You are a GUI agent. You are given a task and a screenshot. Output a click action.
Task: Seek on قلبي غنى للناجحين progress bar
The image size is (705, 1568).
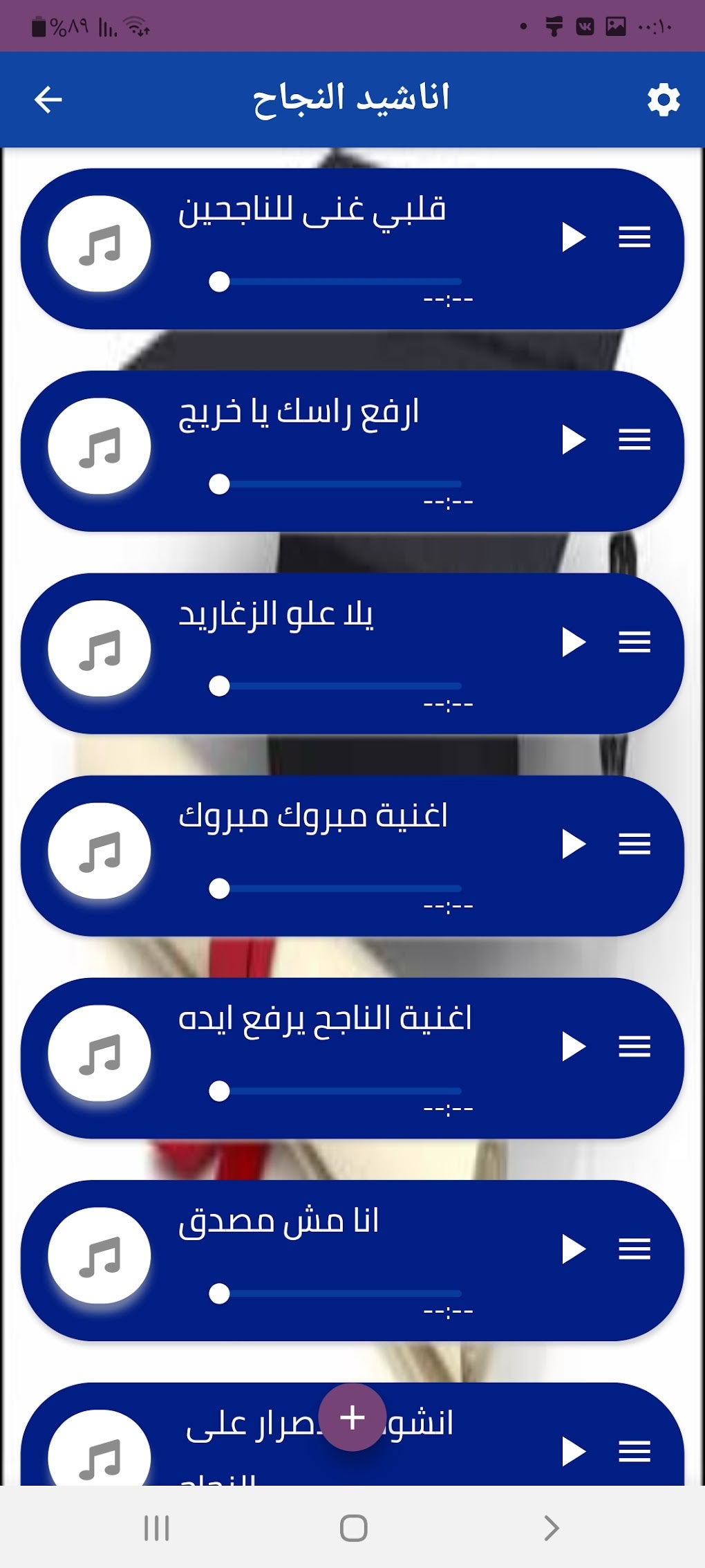coord(339,282)
